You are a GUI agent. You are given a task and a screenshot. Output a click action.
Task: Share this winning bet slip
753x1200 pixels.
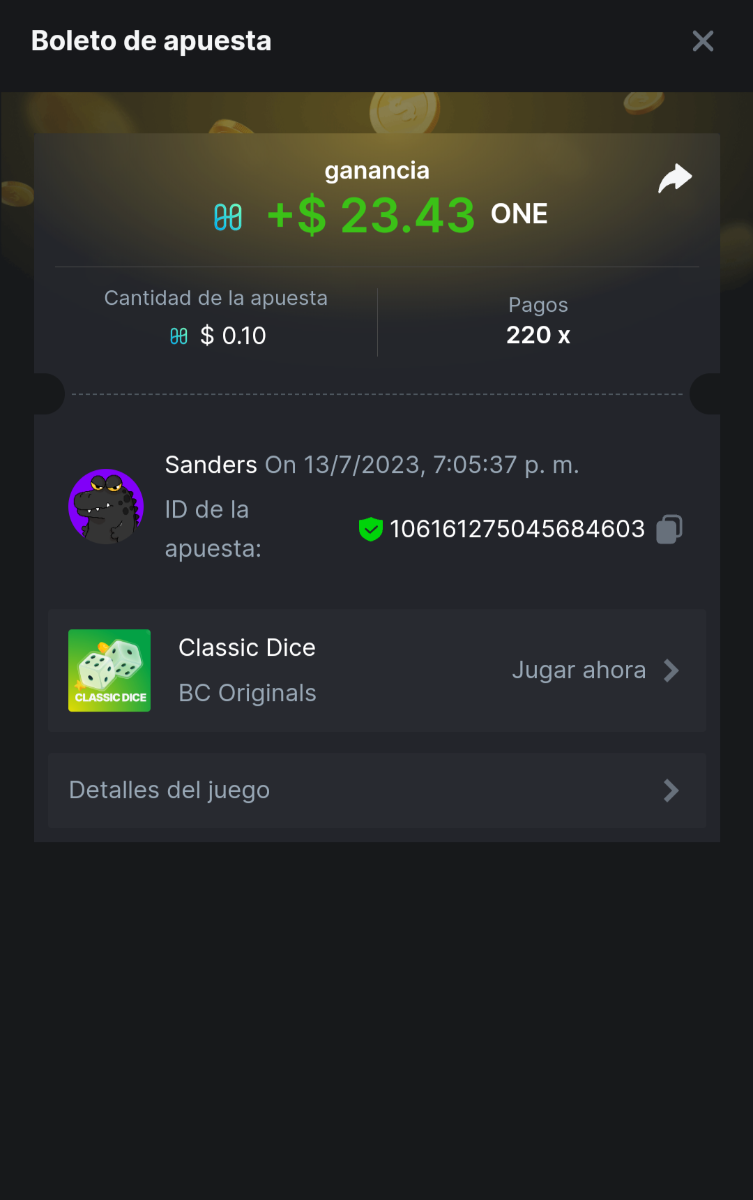[x=675, y=180]
